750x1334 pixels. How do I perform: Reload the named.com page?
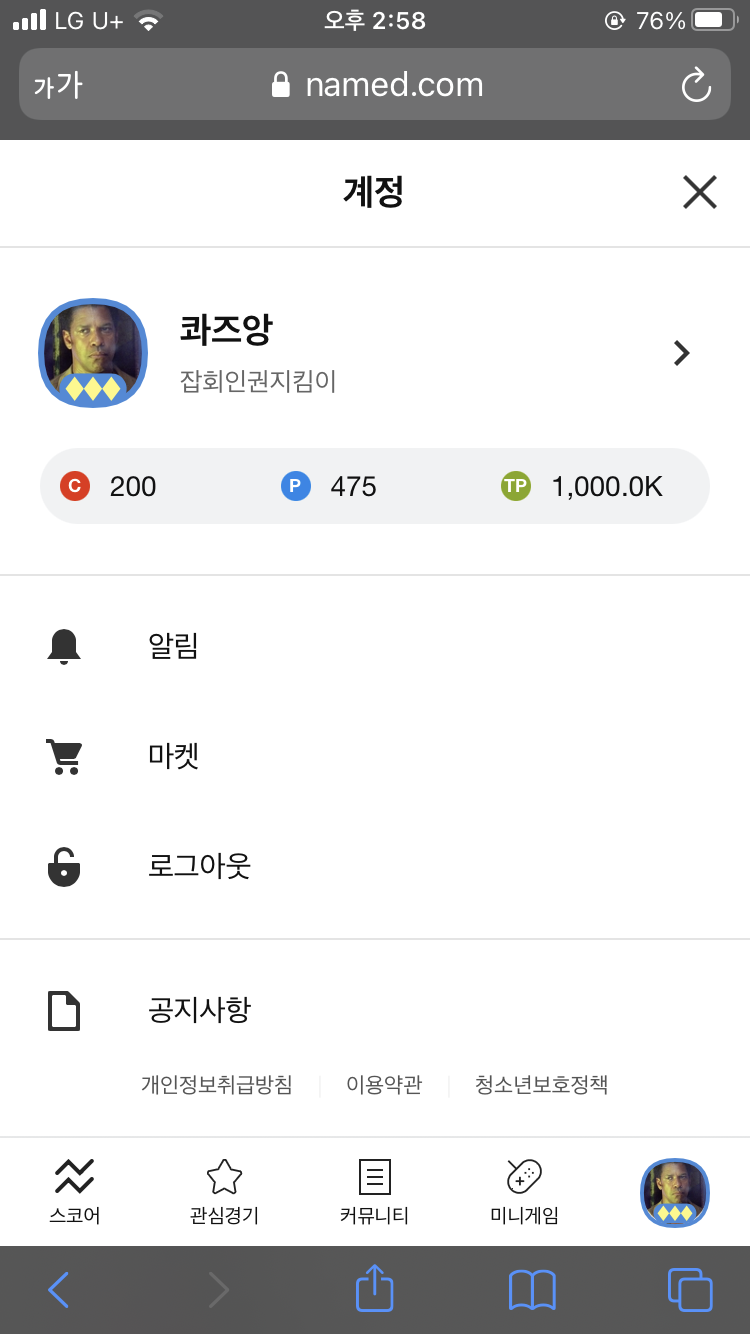click(x=696, y=85)
